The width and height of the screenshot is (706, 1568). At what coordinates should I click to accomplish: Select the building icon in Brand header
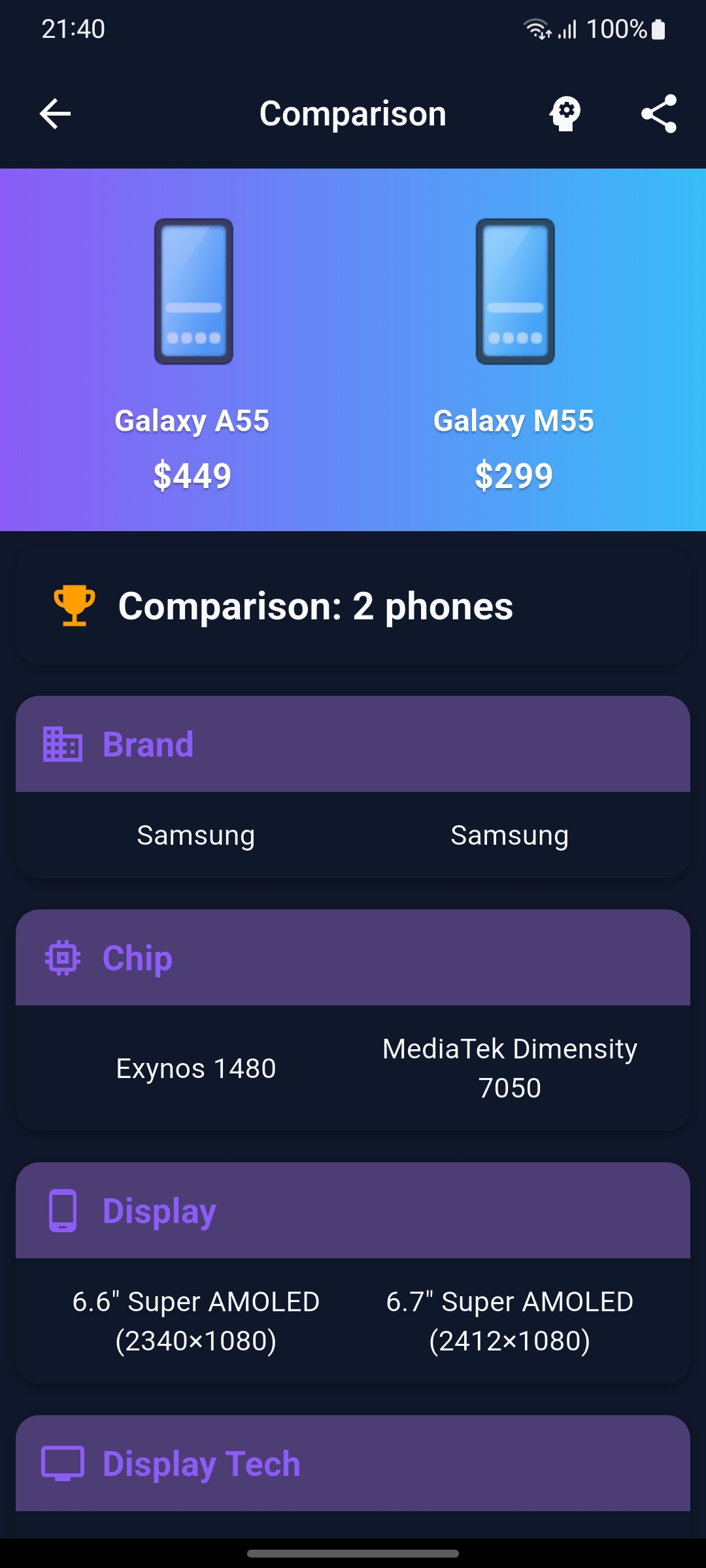click(x=61, y=743)
